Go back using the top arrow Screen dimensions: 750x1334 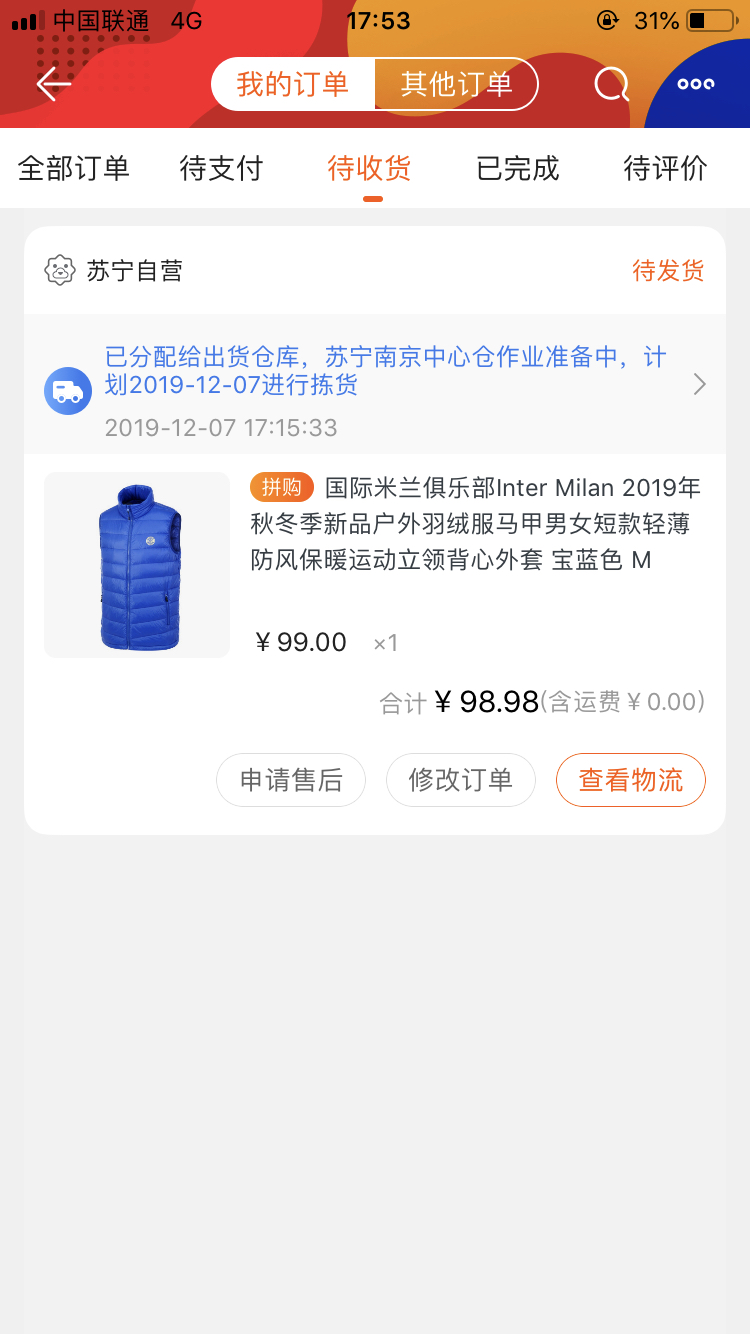54,84
